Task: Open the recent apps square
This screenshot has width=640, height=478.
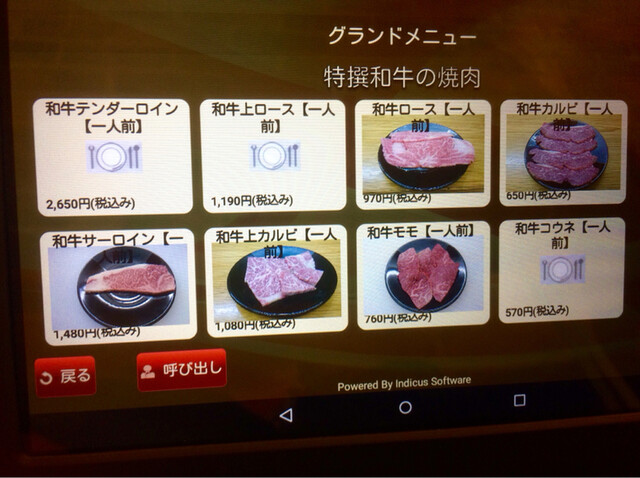Action: [519, 400]
